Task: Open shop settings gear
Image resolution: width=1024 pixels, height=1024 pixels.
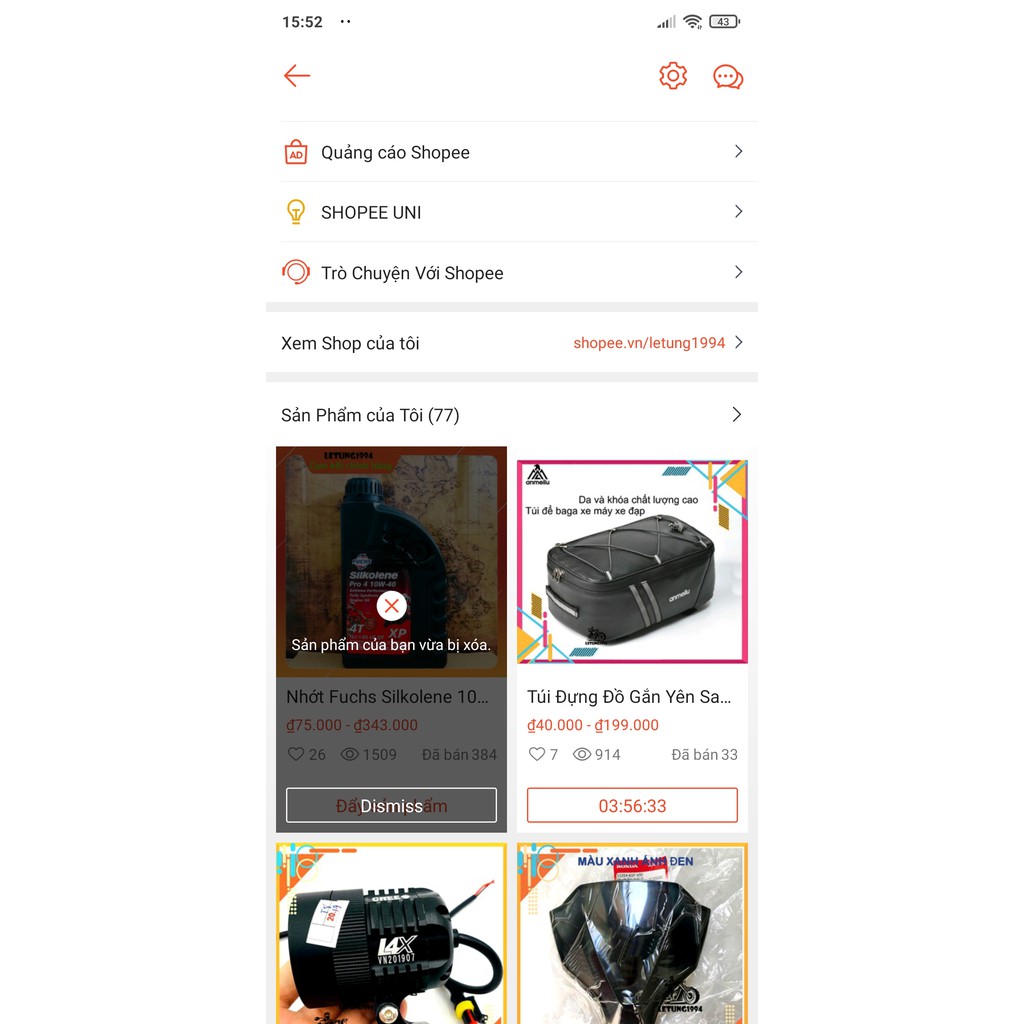Action: click(x=673, y=76)
